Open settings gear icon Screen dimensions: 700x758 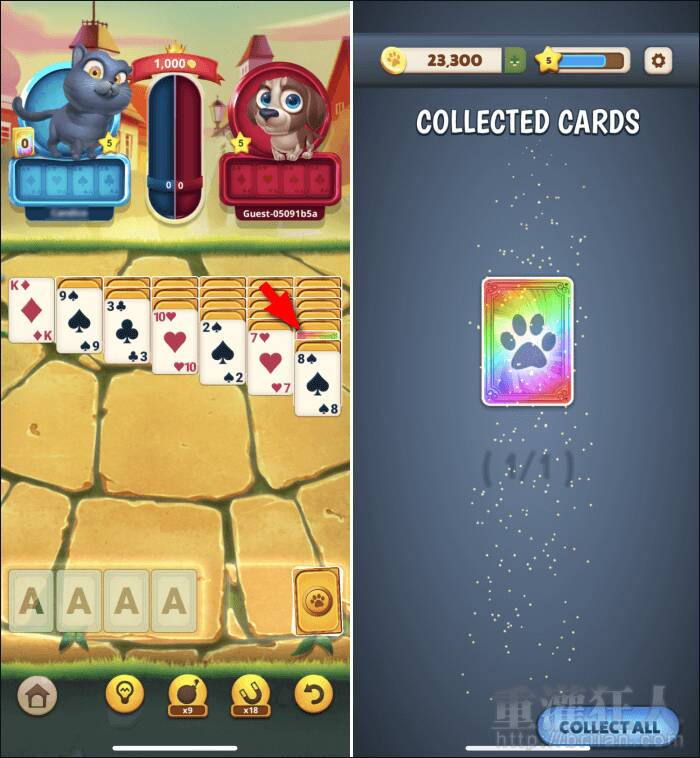coord(657,61)
